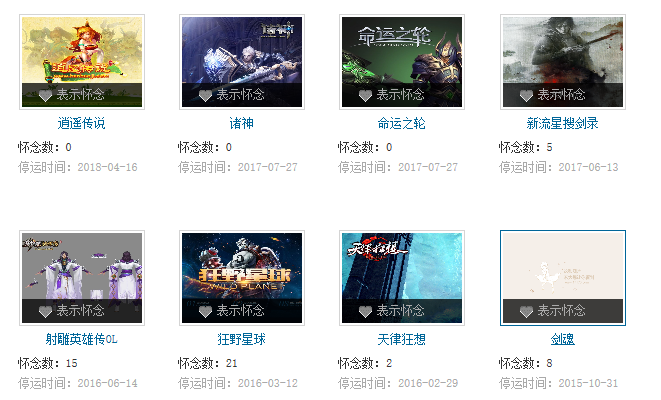Open the 逍遥传说 title link
Image resolution: width=661 pixels, height=400 pixels.
coord(82,124)
